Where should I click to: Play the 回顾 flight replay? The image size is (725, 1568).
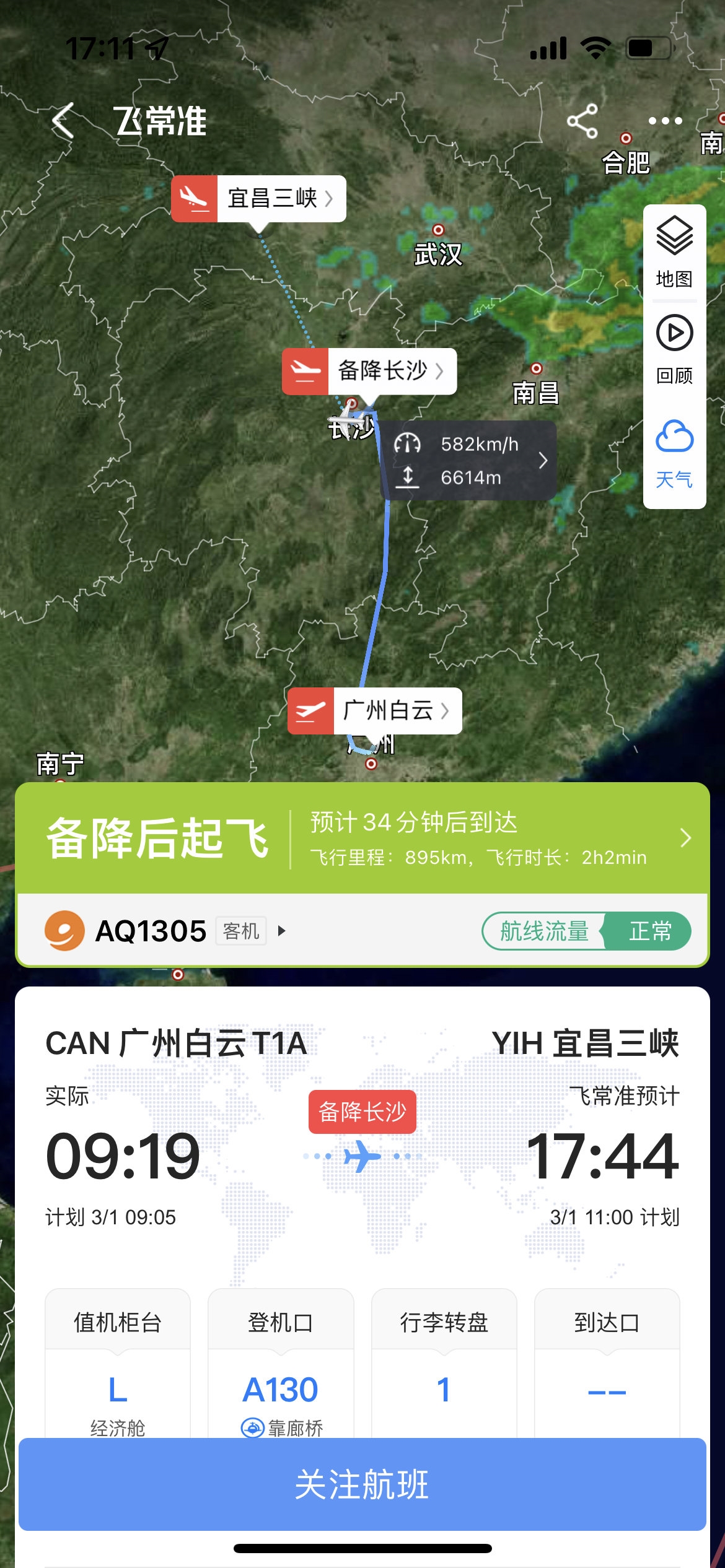click(674, 349)
